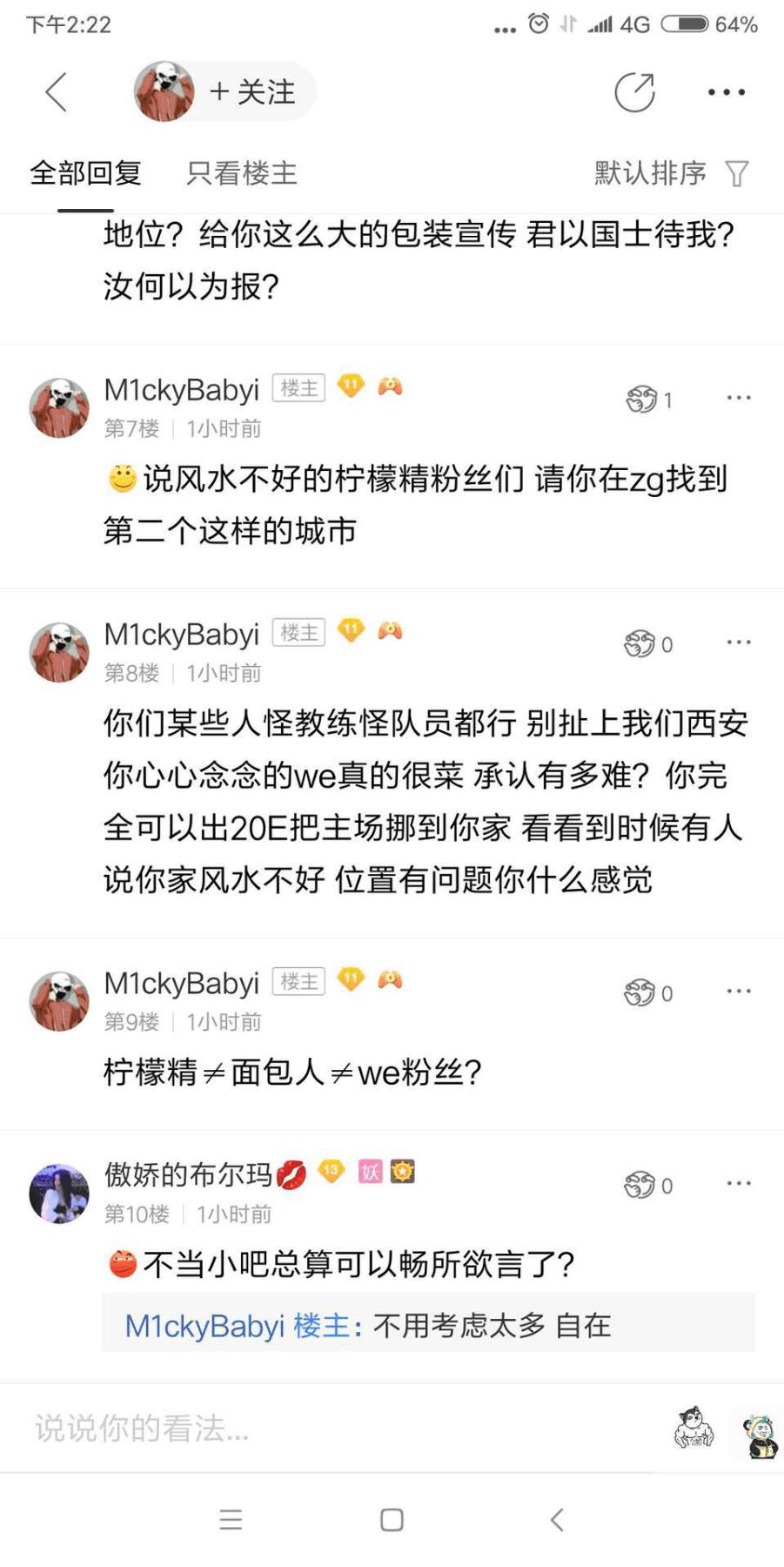The height and width of the screenshot is (1567, 784).
Task: Like the 第7楼 reply
Action: (x=644, y=400)
